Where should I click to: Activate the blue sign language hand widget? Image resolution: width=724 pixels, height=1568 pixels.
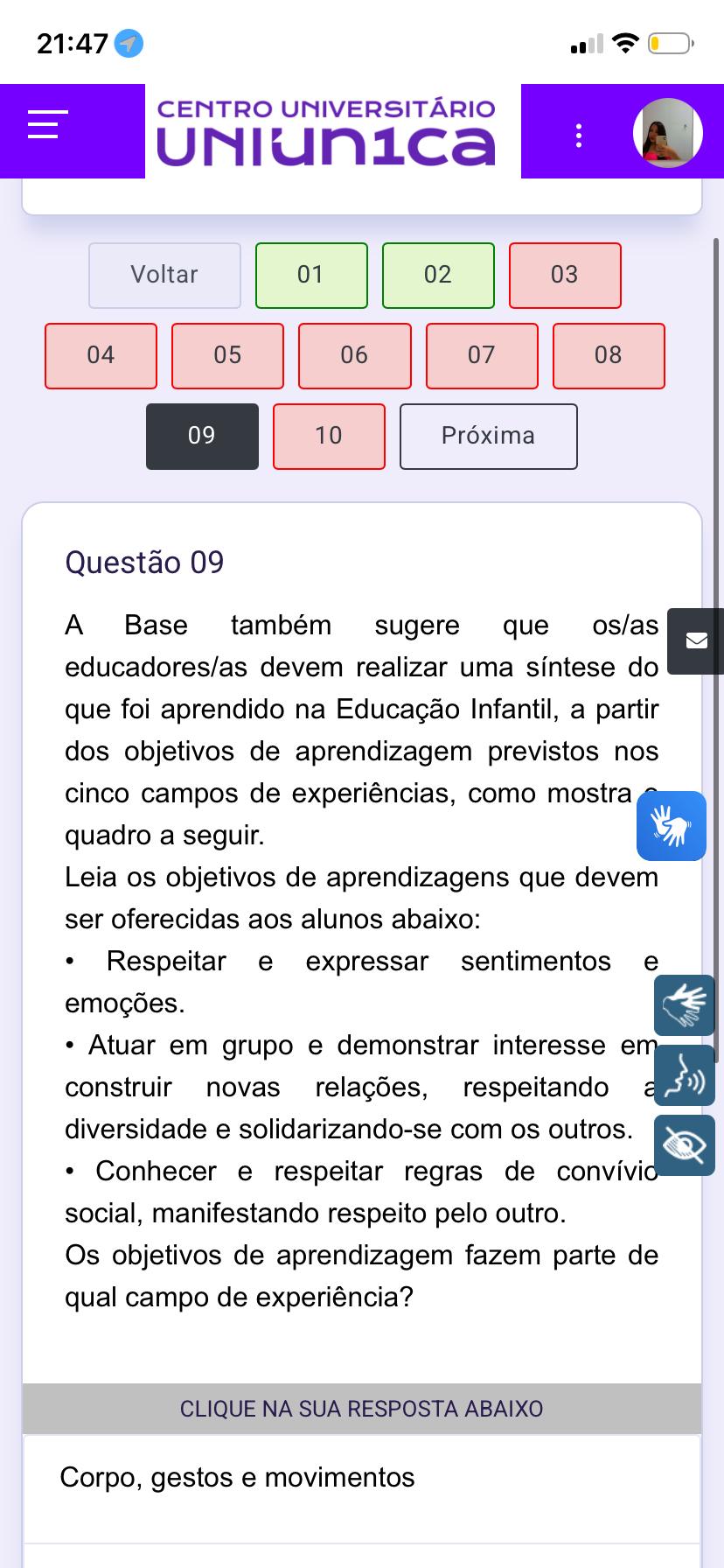click(671, 825)
